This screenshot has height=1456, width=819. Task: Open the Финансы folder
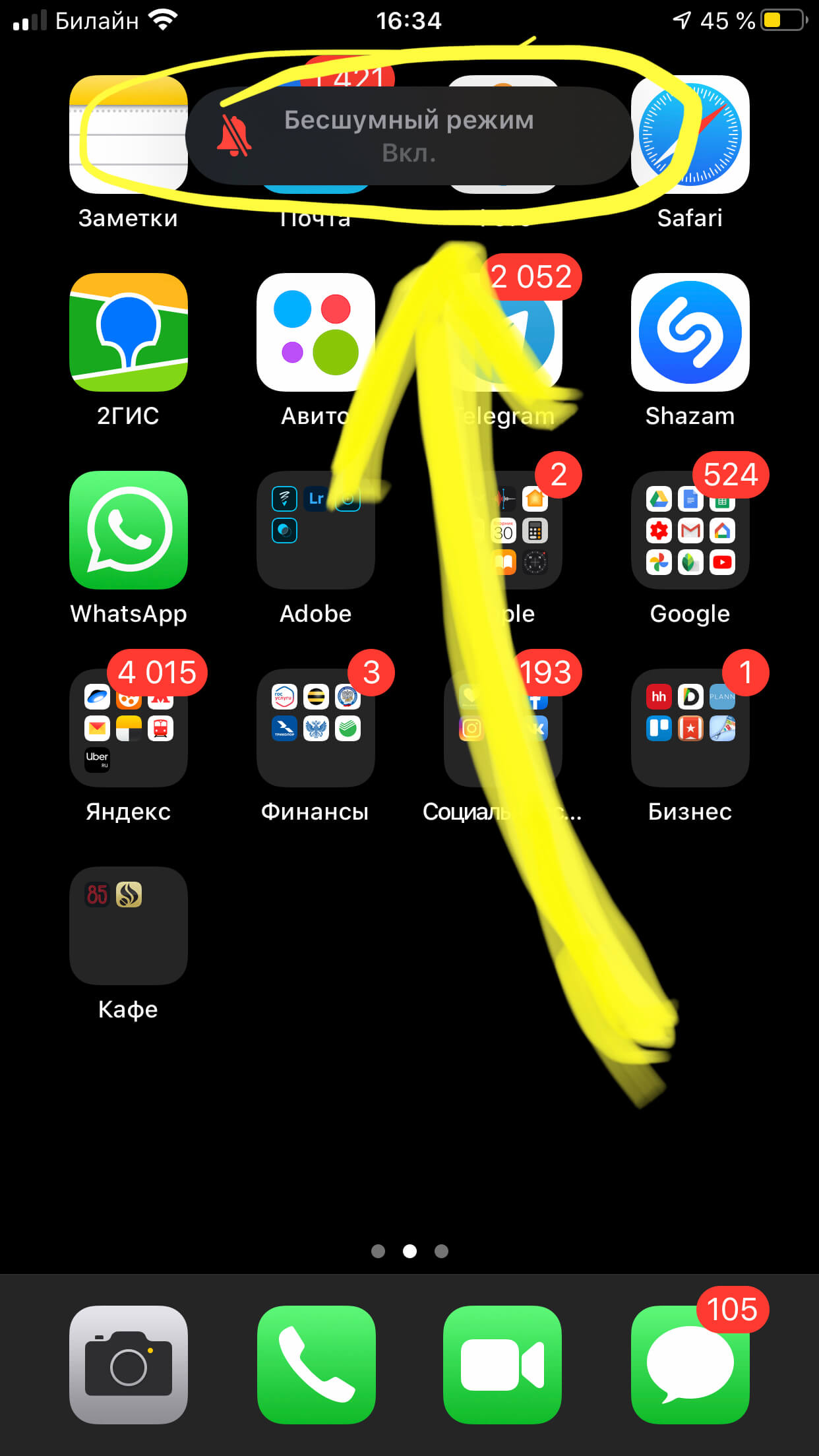[315, 727]
